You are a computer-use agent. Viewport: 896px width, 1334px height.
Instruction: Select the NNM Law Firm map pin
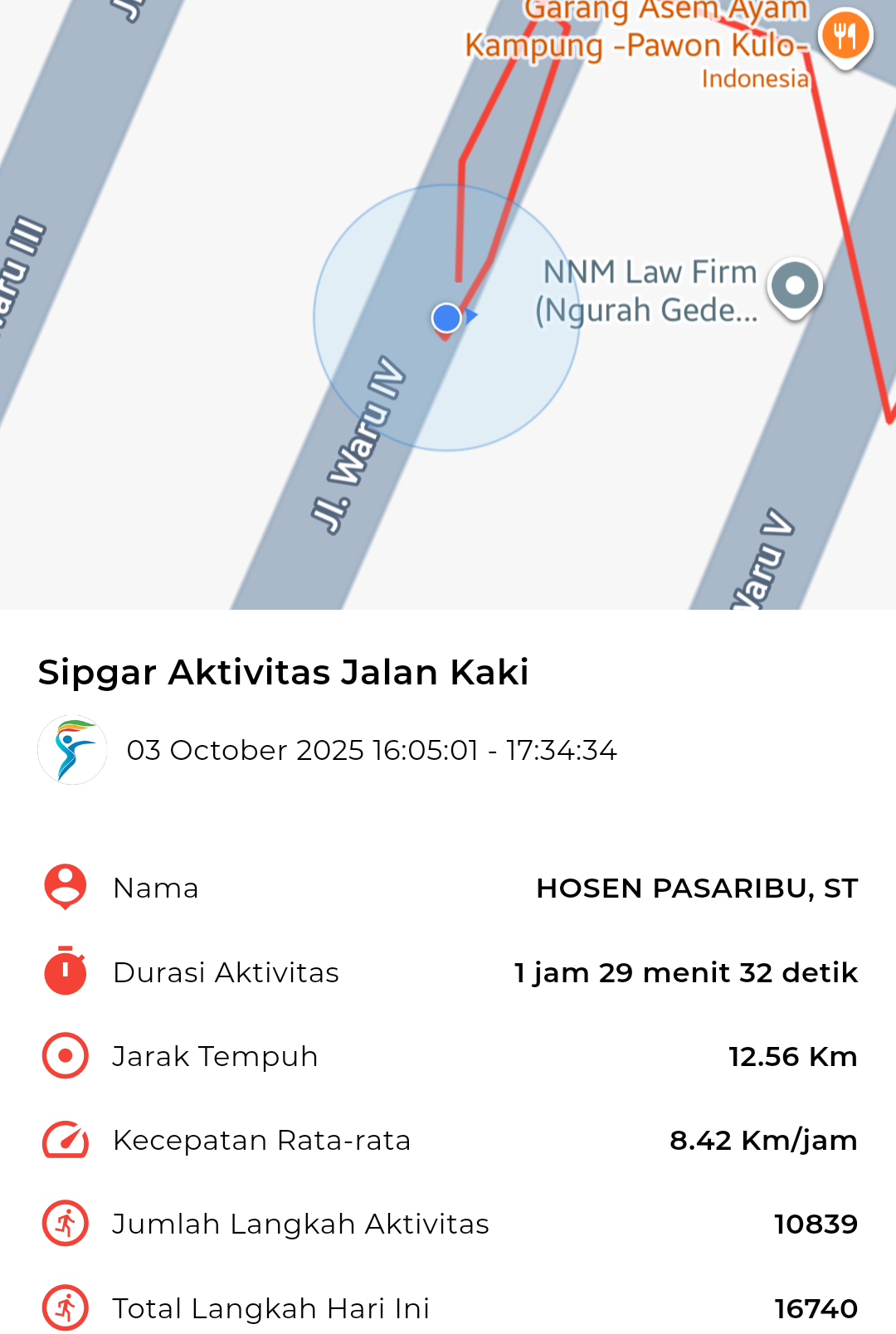(x=795, y=287)
